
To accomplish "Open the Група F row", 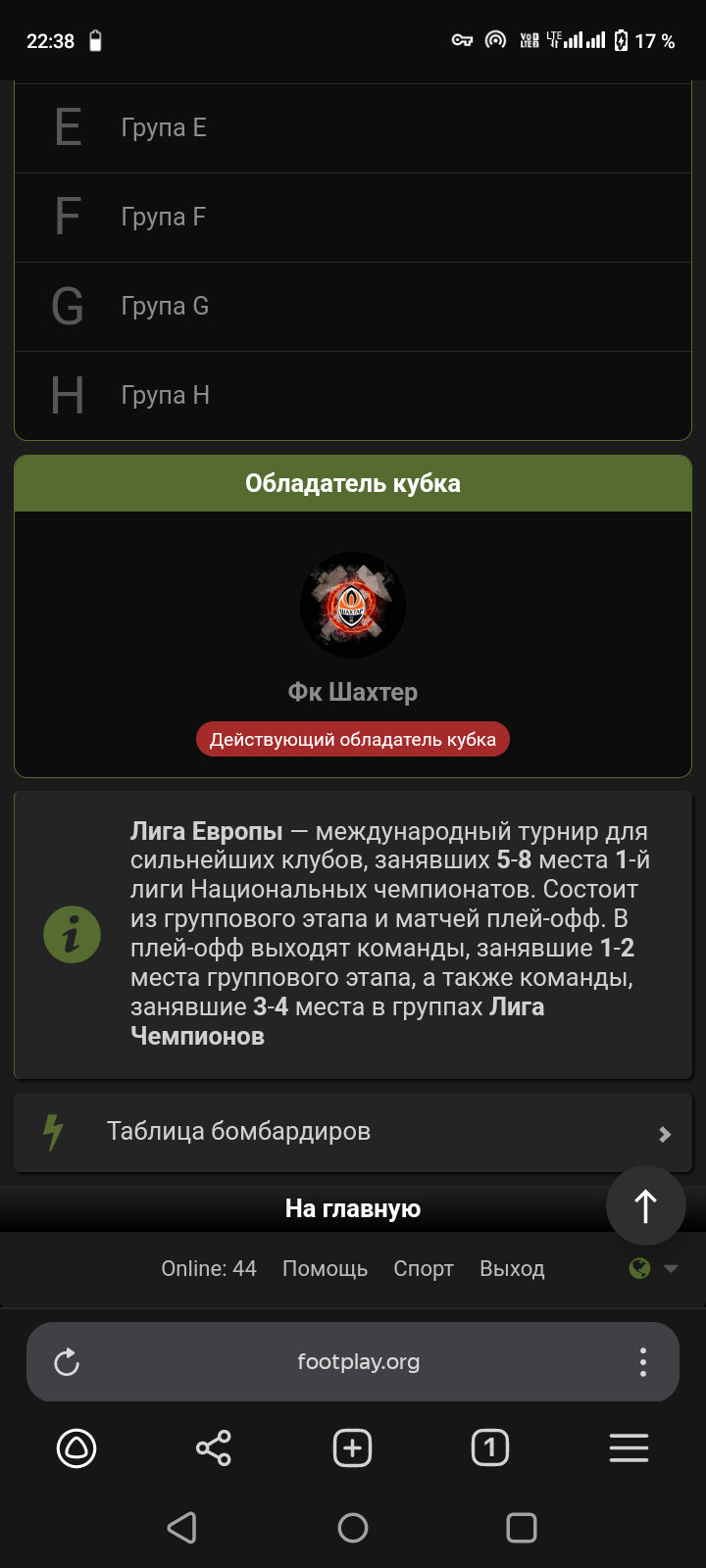I will point(353,218).
